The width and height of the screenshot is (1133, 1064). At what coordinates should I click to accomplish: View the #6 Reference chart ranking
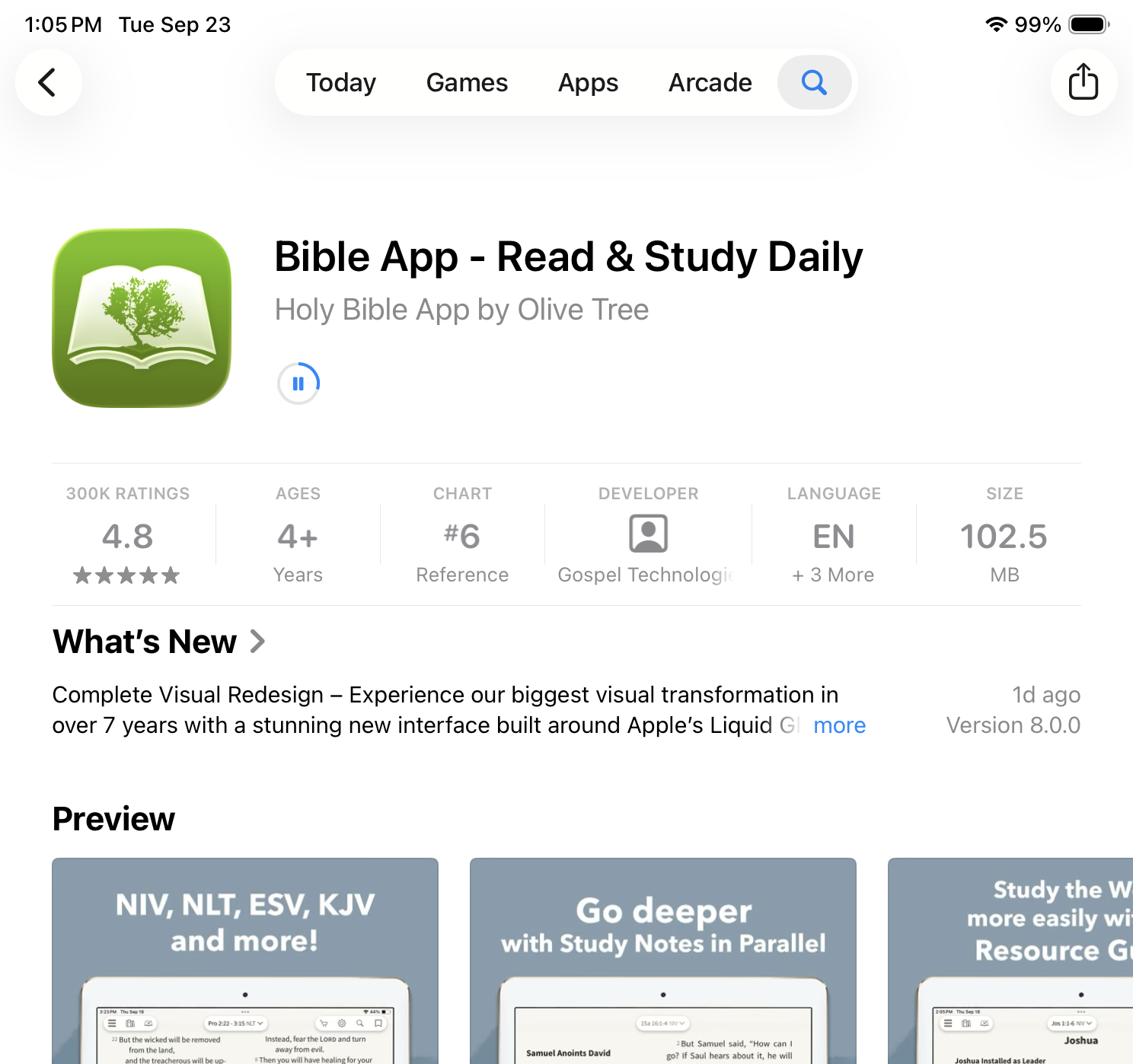click(x=462, y=535)
